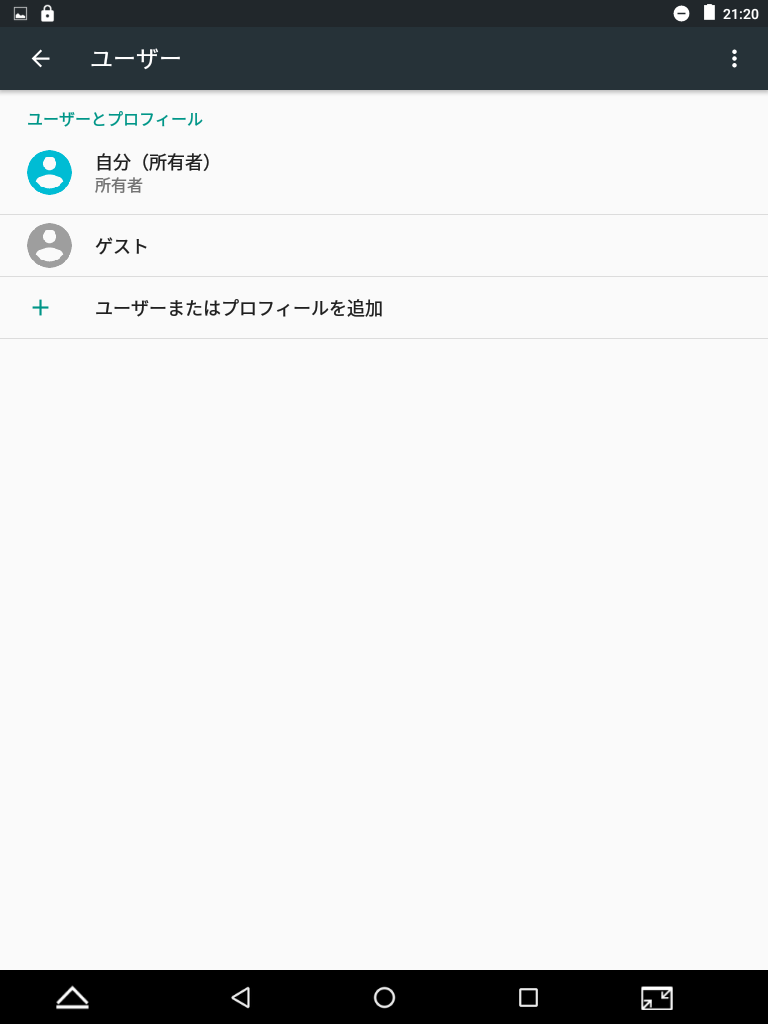Open the overflow menu at top right
This screenshot has width=768, height=1024.
click(735, 58)
